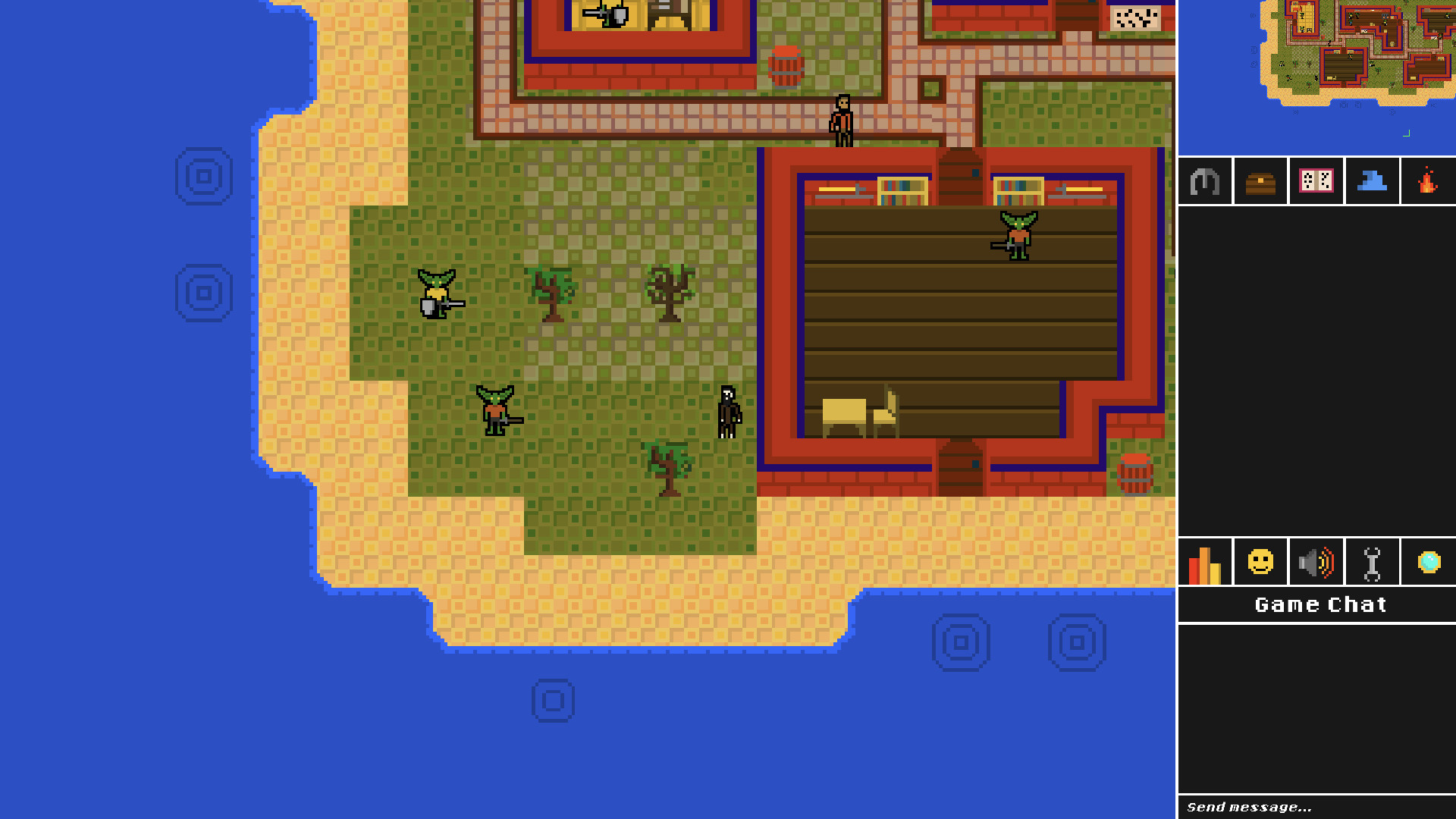Viewport: 1456px width, 819px height.
Task: Tap the red barrel beside the house door
Action: [1135, 473]
